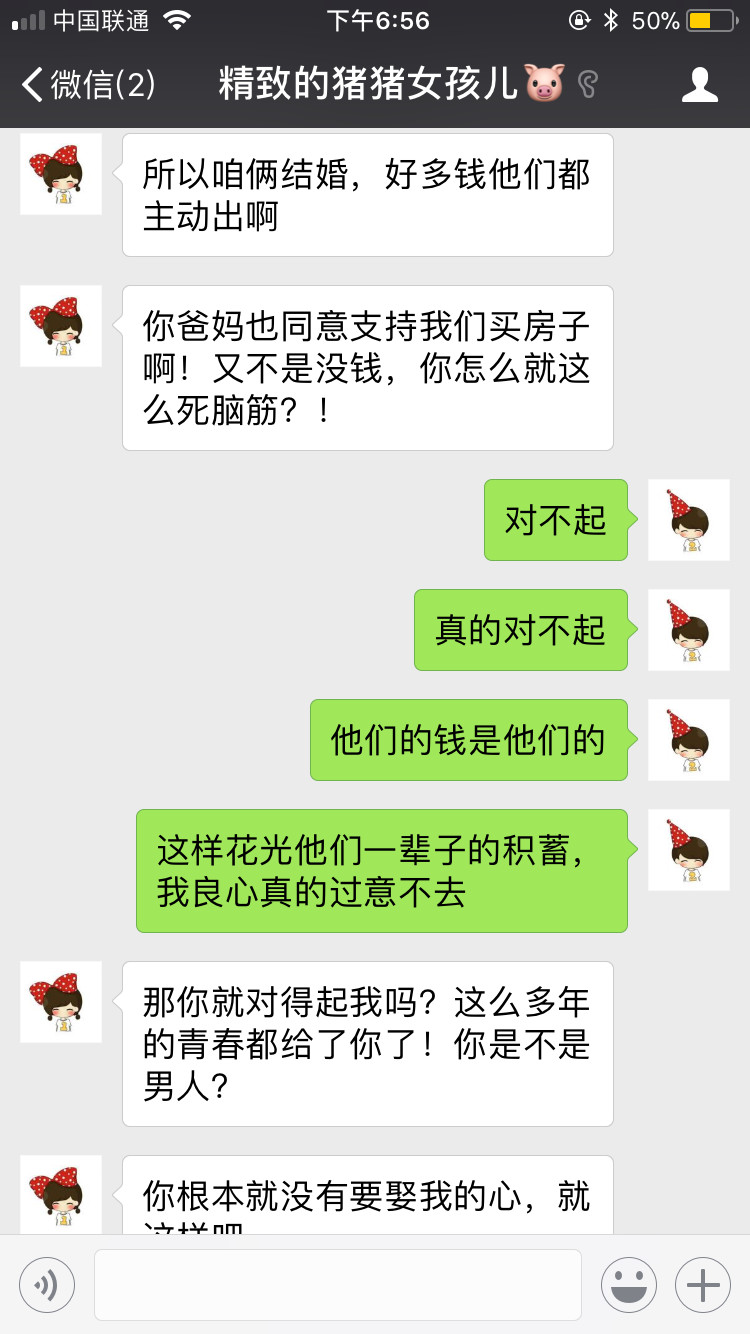Tap the time 下午6:56 in the status bar
The width and height of the screenshot is (750, 1334).
[375, 18]
